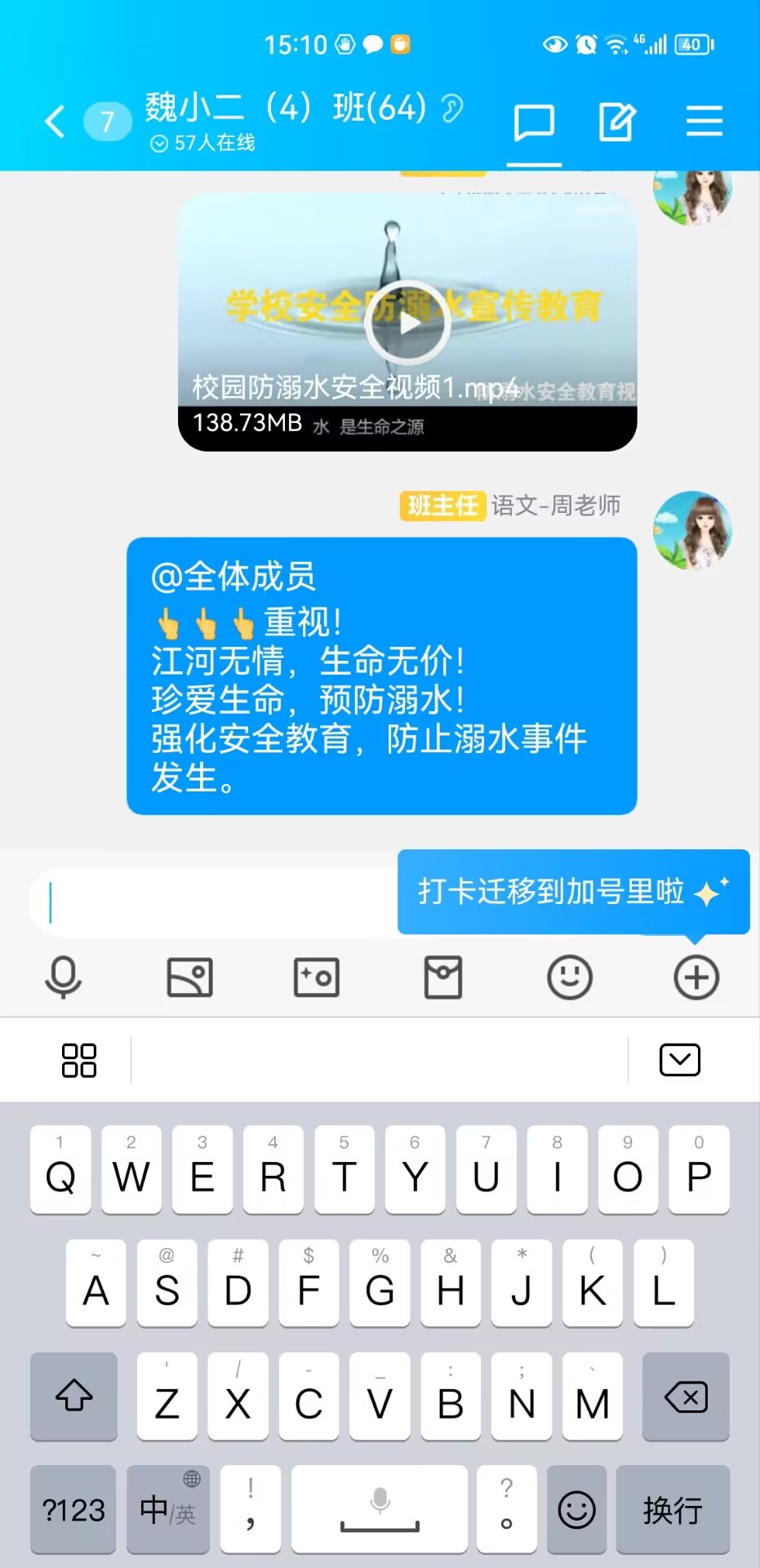Play the 校园防溺水安全视频1.mp4 video
The width and height of the screenshot is (760, 1568).
tap(407, 323)
